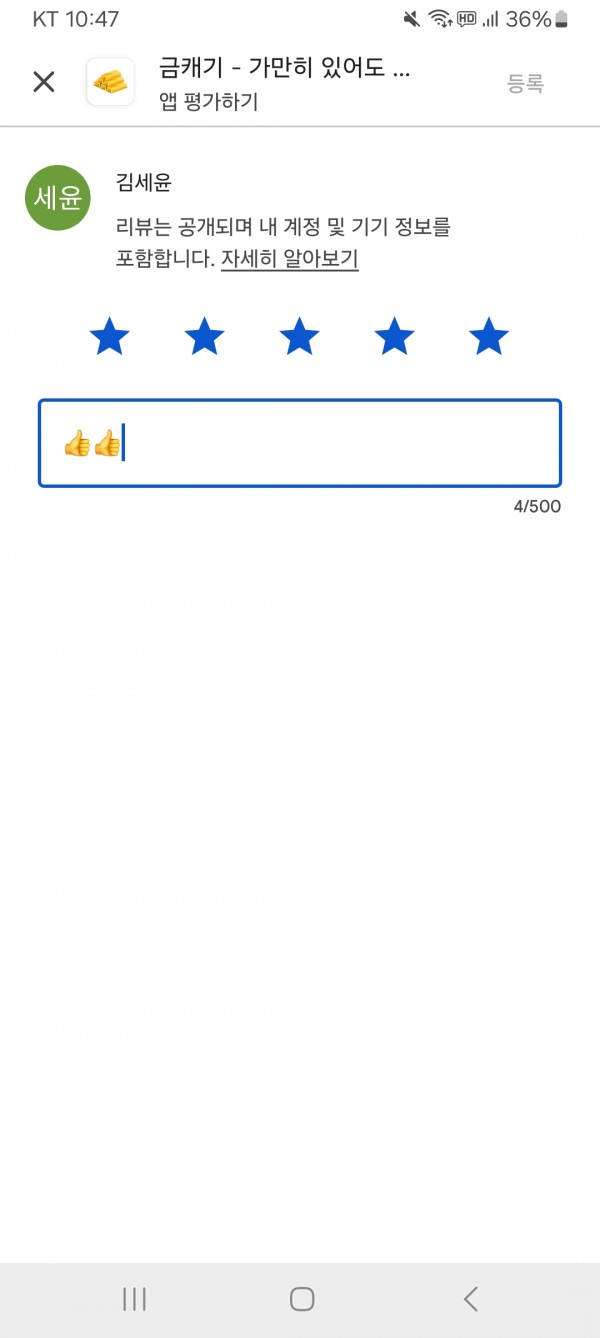Set rating to three stars

pyautogui.click(x=299, y=337)
